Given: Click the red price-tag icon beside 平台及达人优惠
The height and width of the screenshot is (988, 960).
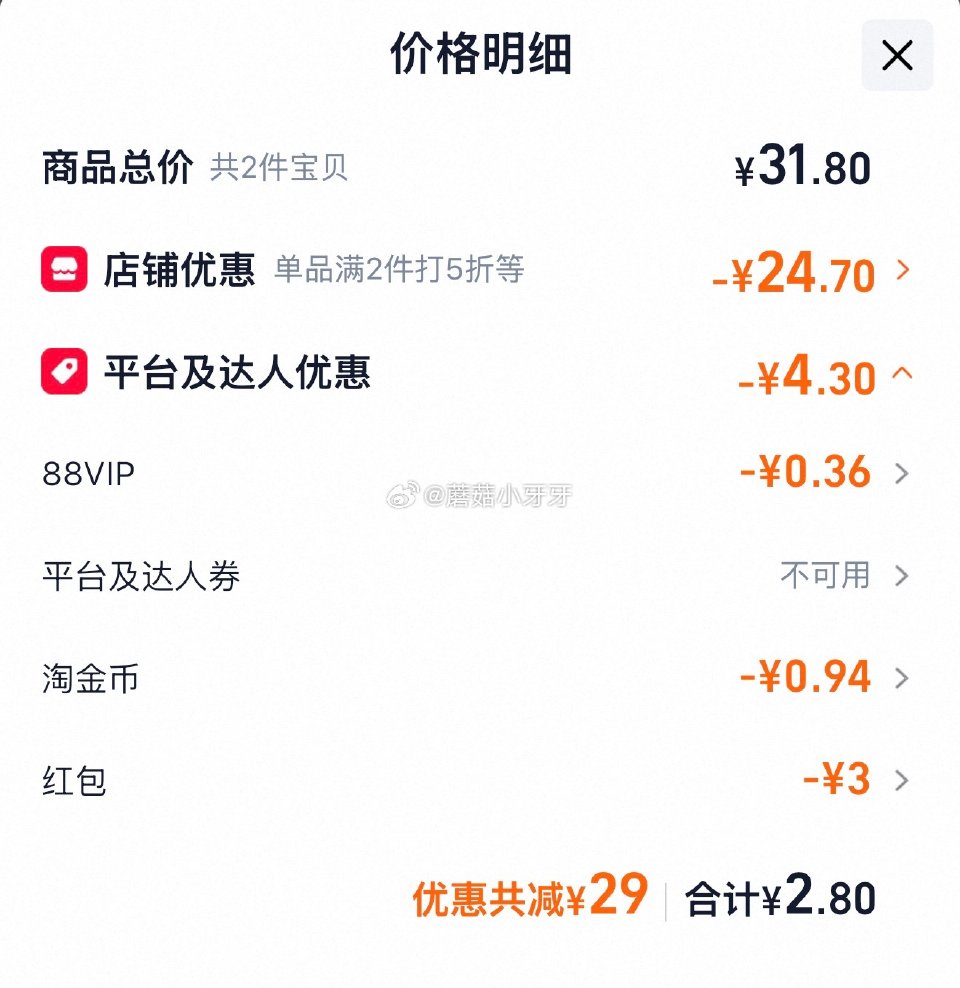Looking at the screenshot, I should [64, 372].
